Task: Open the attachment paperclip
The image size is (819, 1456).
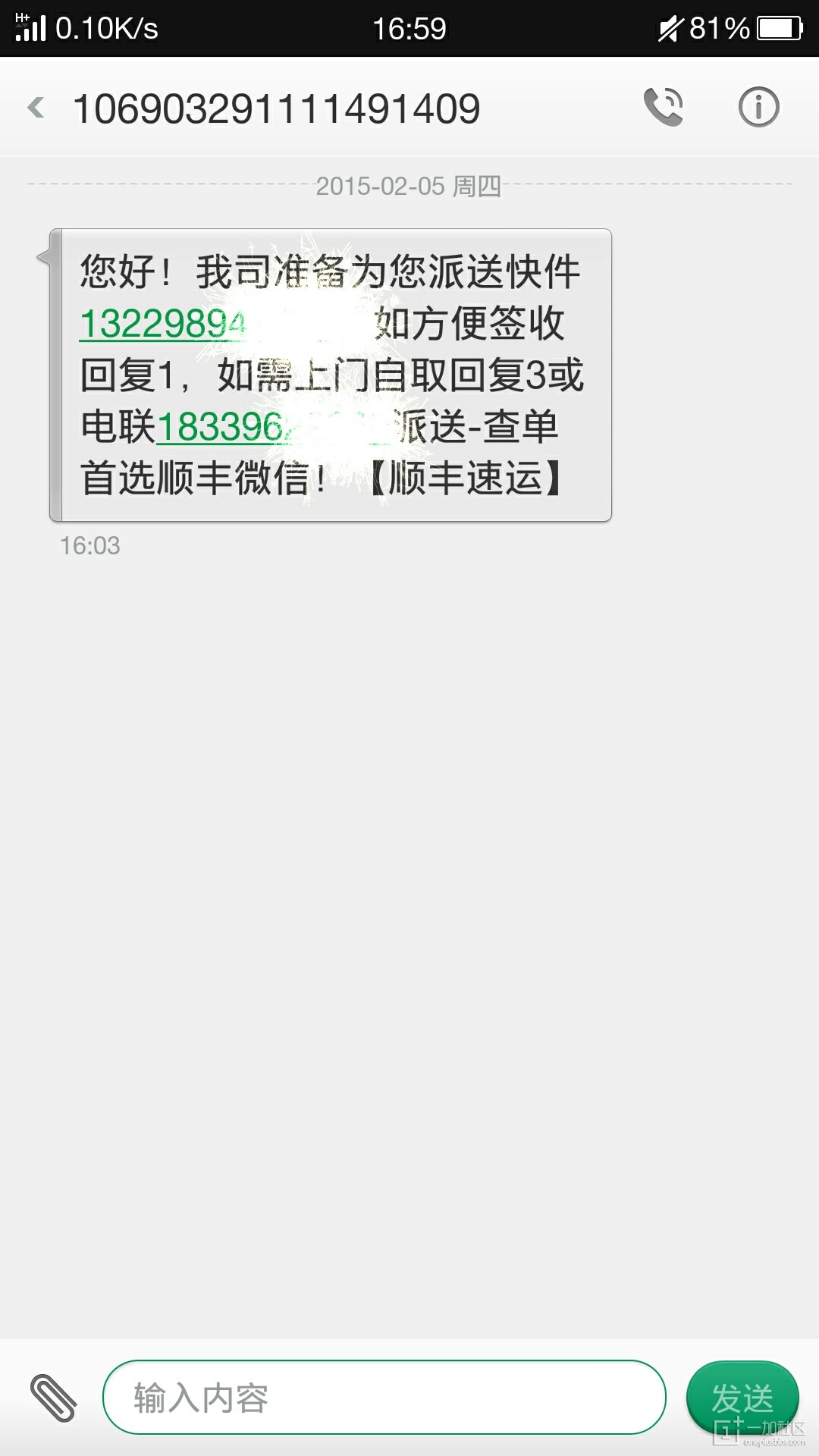Action: tap(53, 1397)
